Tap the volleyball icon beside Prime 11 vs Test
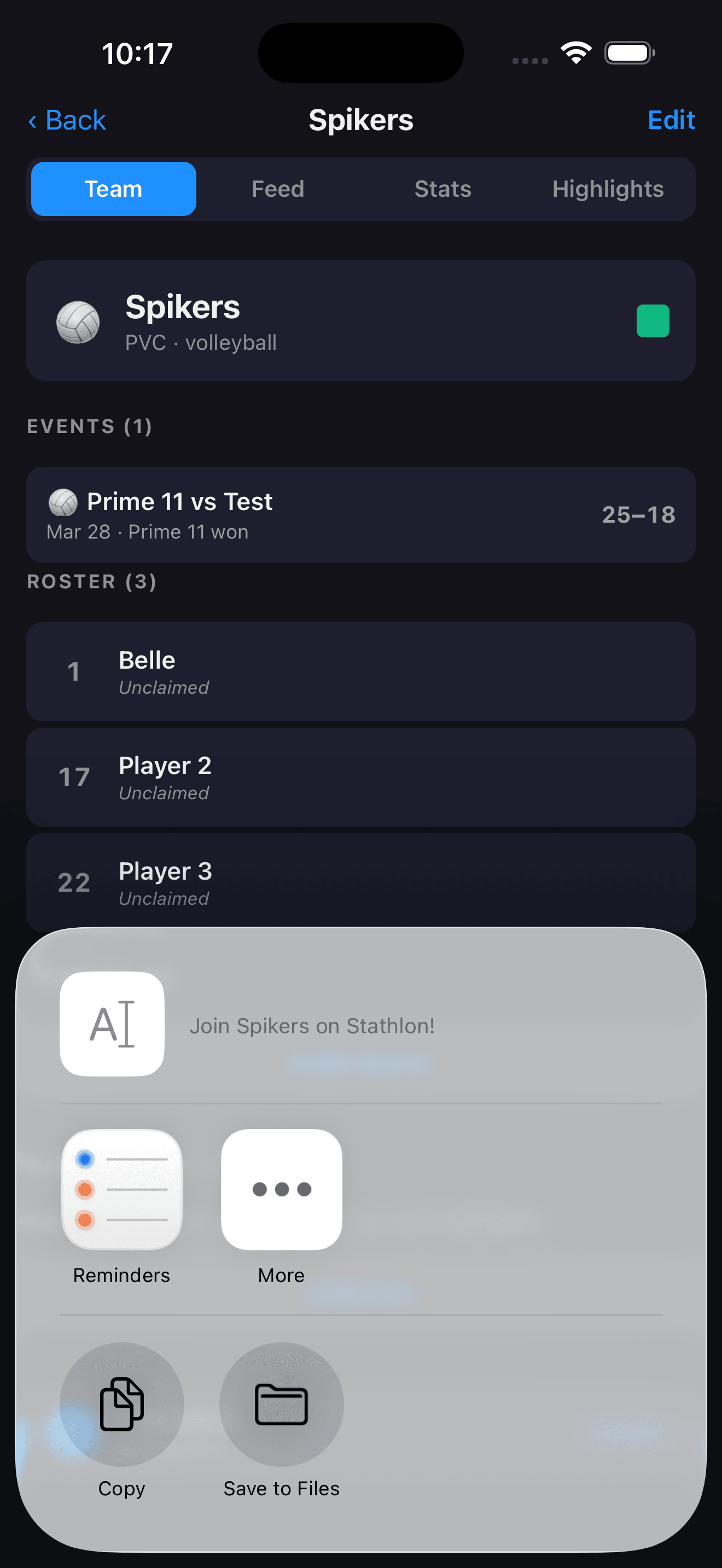 pyautogui.click(x=63, y=502)
